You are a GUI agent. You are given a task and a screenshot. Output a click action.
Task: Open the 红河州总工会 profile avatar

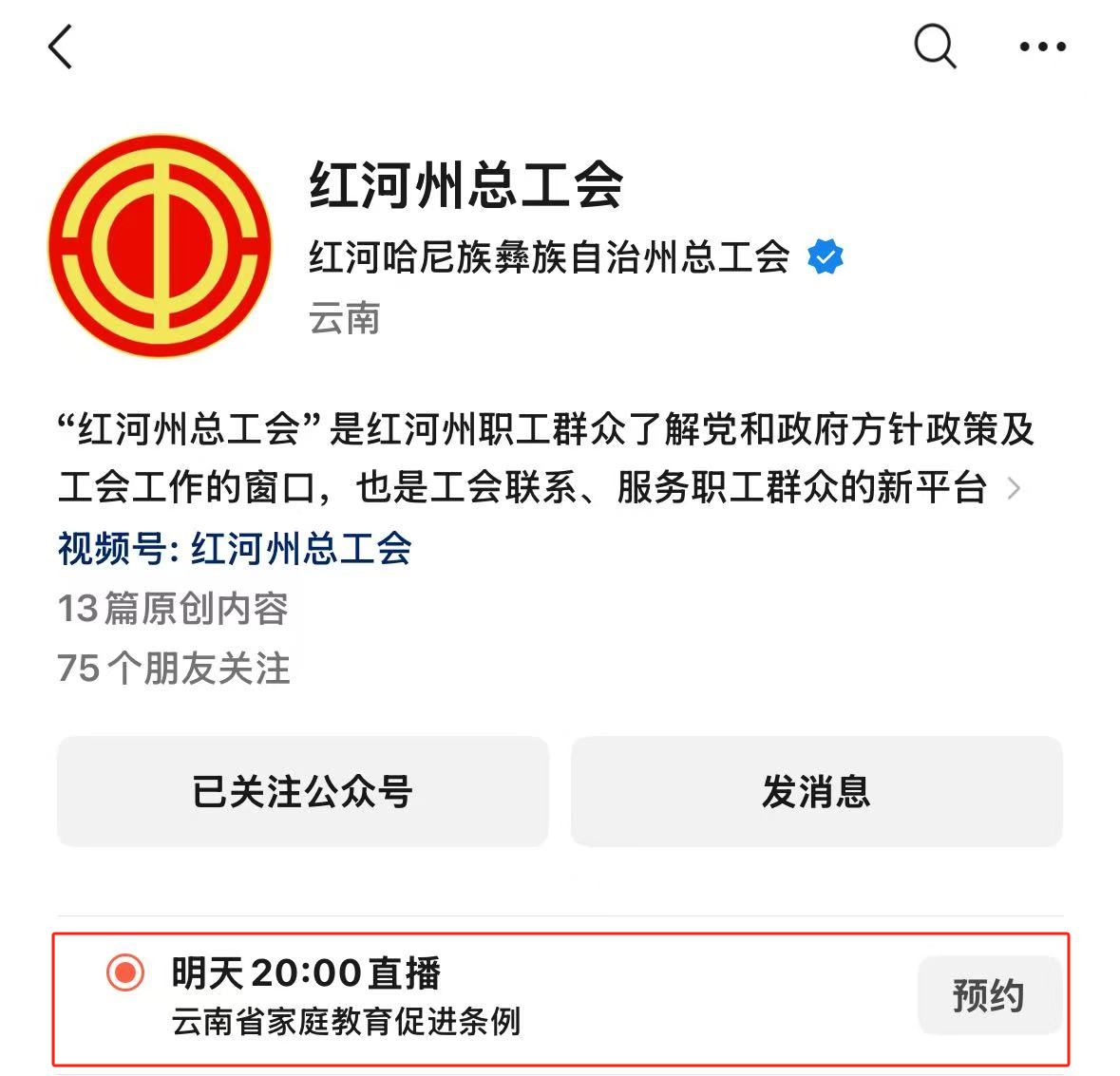click(x=160, y=246)
